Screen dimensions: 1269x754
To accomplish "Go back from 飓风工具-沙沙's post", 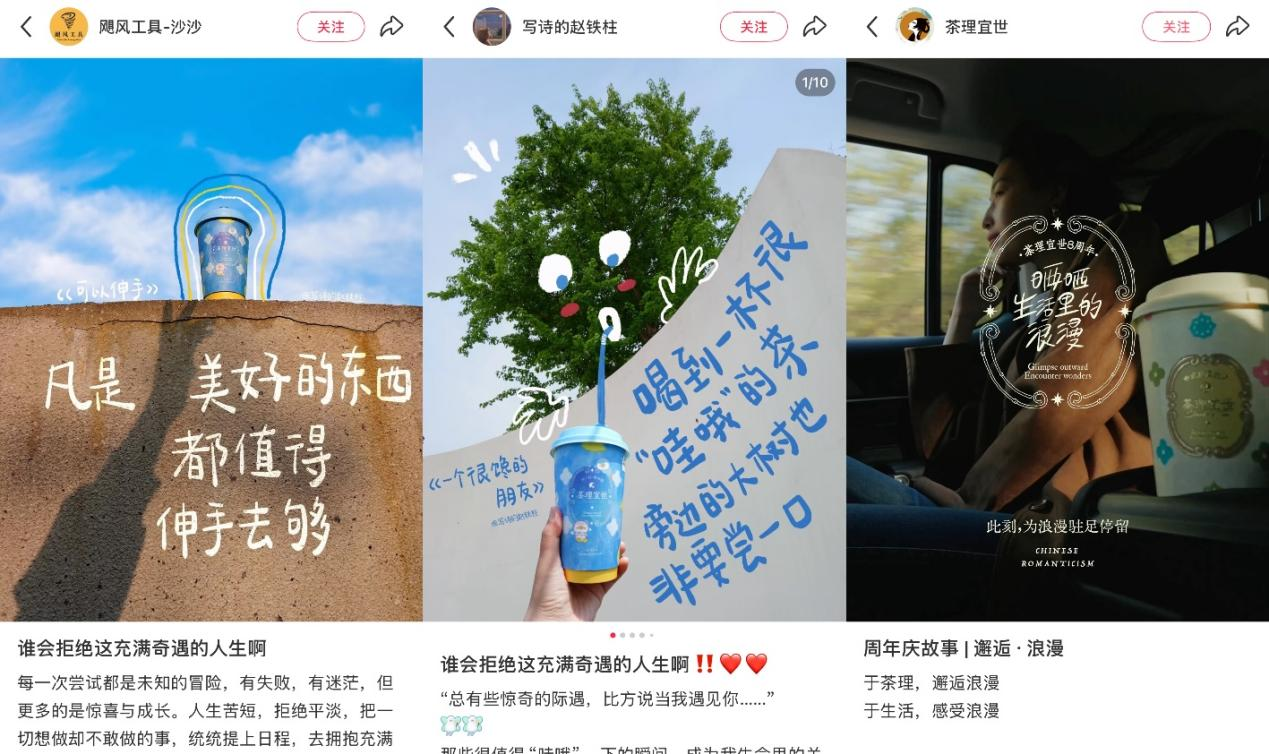I will 27,27.
